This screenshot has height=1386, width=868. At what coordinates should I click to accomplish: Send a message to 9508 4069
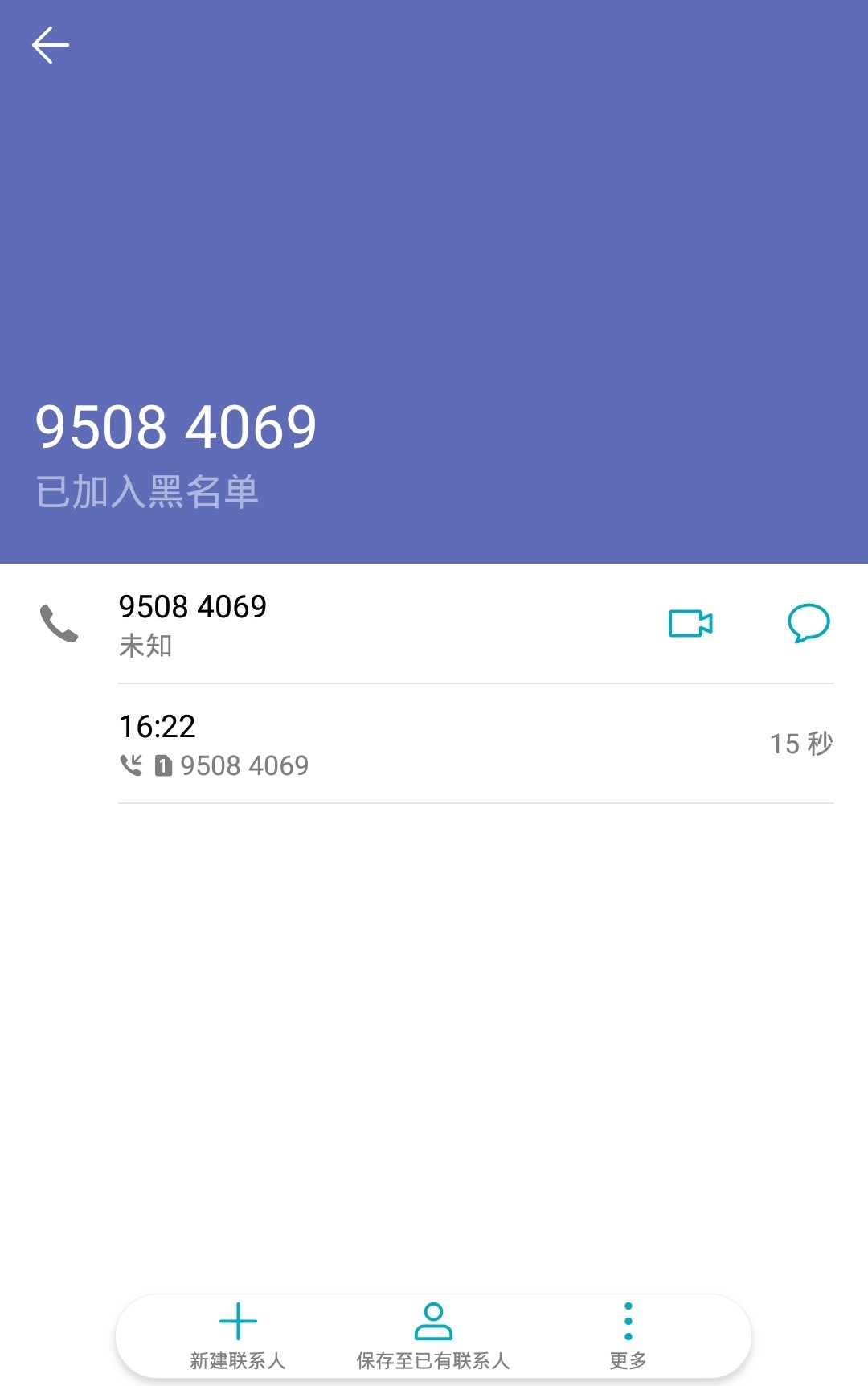pyautogui.click(x=808, y=623)
